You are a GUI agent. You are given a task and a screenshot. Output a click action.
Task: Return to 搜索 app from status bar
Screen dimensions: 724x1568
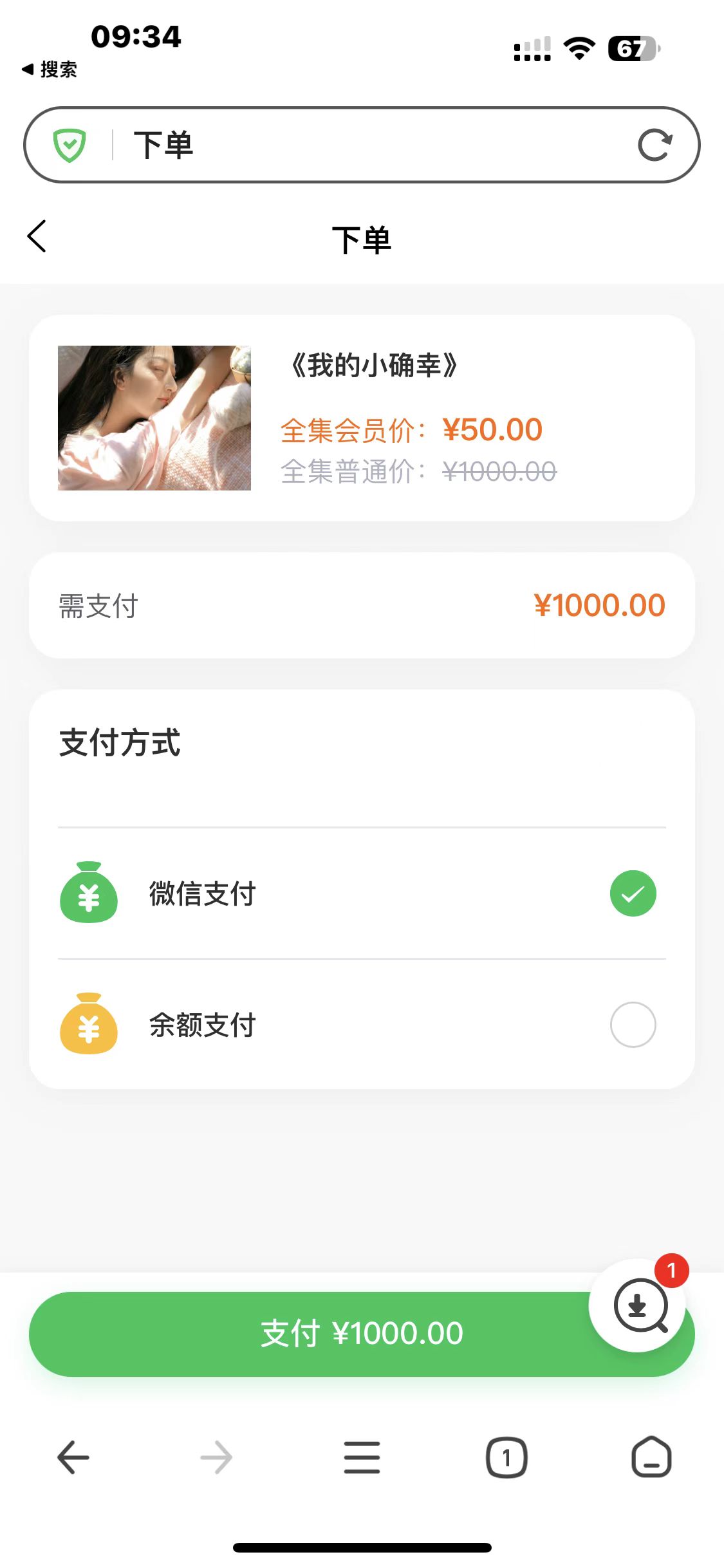[50, 69]
